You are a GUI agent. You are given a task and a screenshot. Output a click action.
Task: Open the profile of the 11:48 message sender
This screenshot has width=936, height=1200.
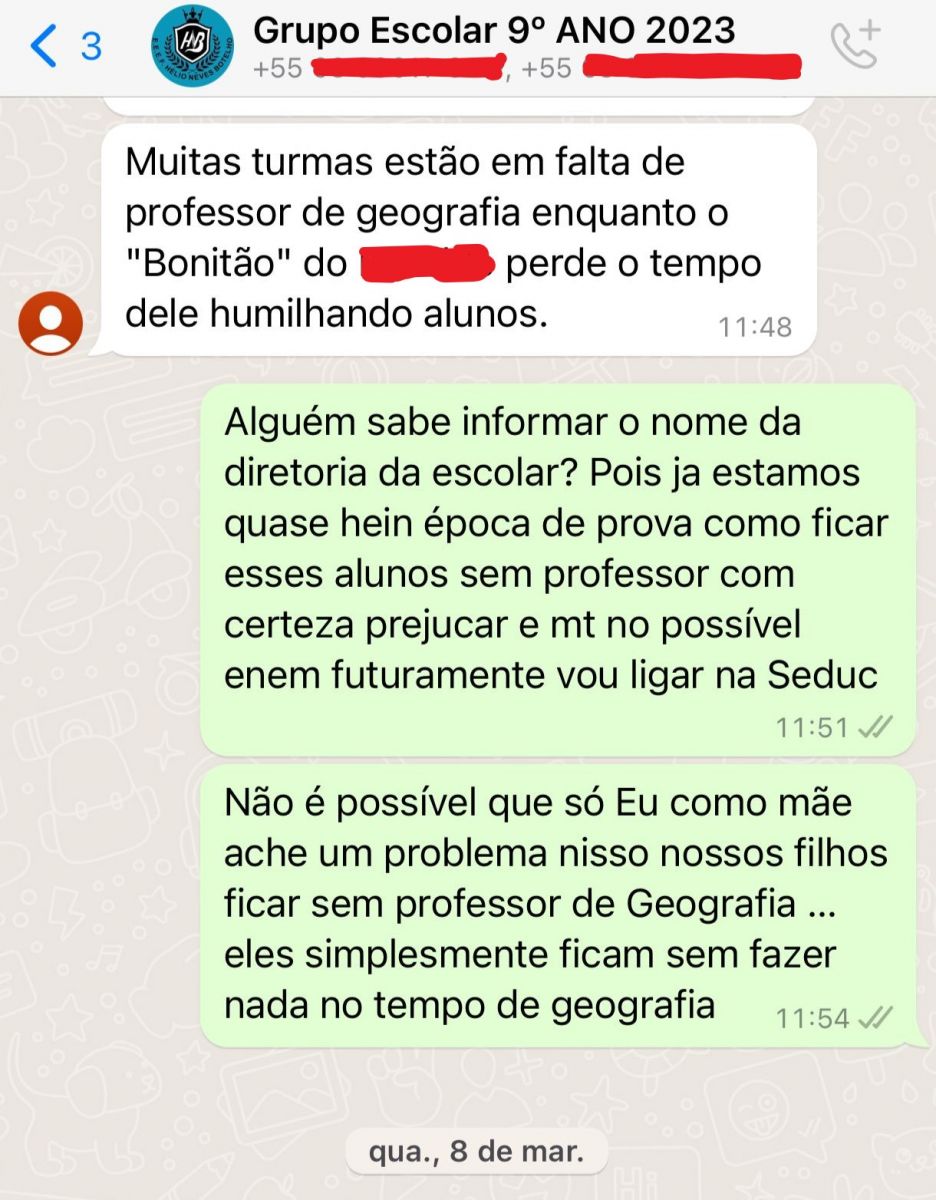51,324
